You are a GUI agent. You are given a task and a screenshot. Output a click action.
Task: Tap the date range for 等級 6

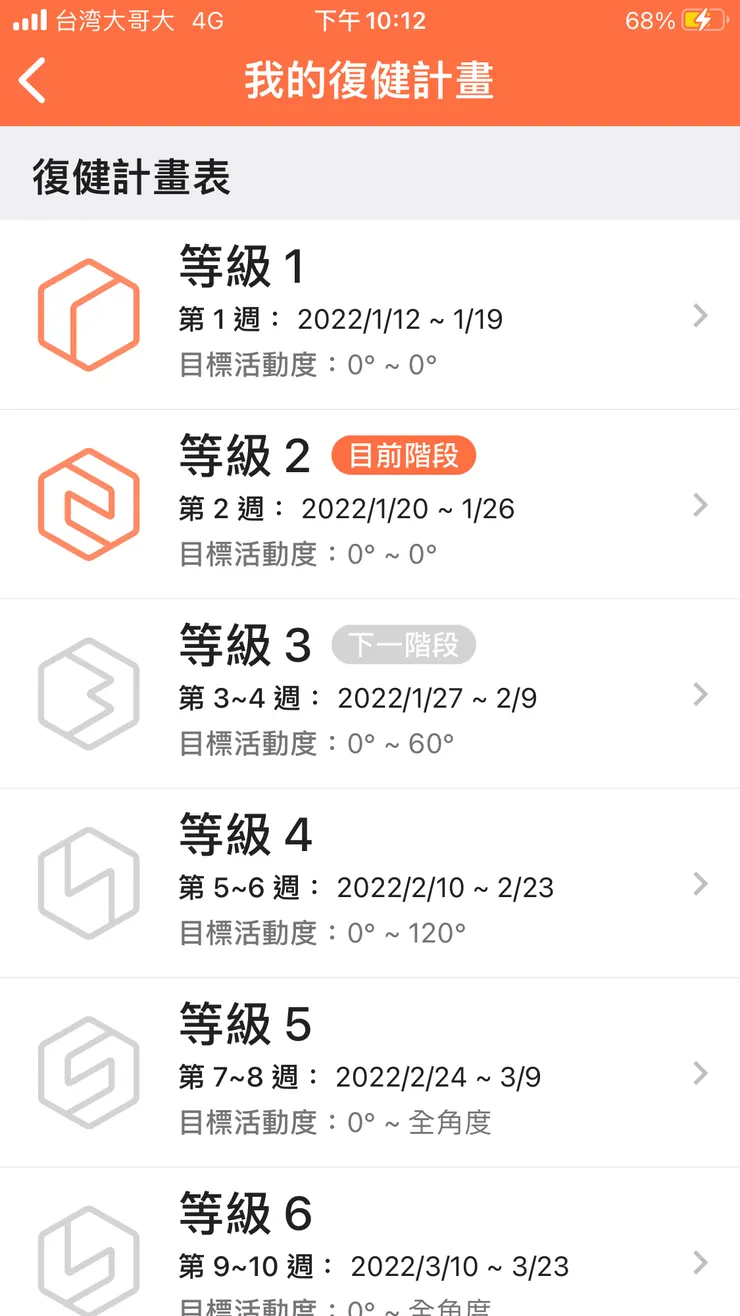400,1265
